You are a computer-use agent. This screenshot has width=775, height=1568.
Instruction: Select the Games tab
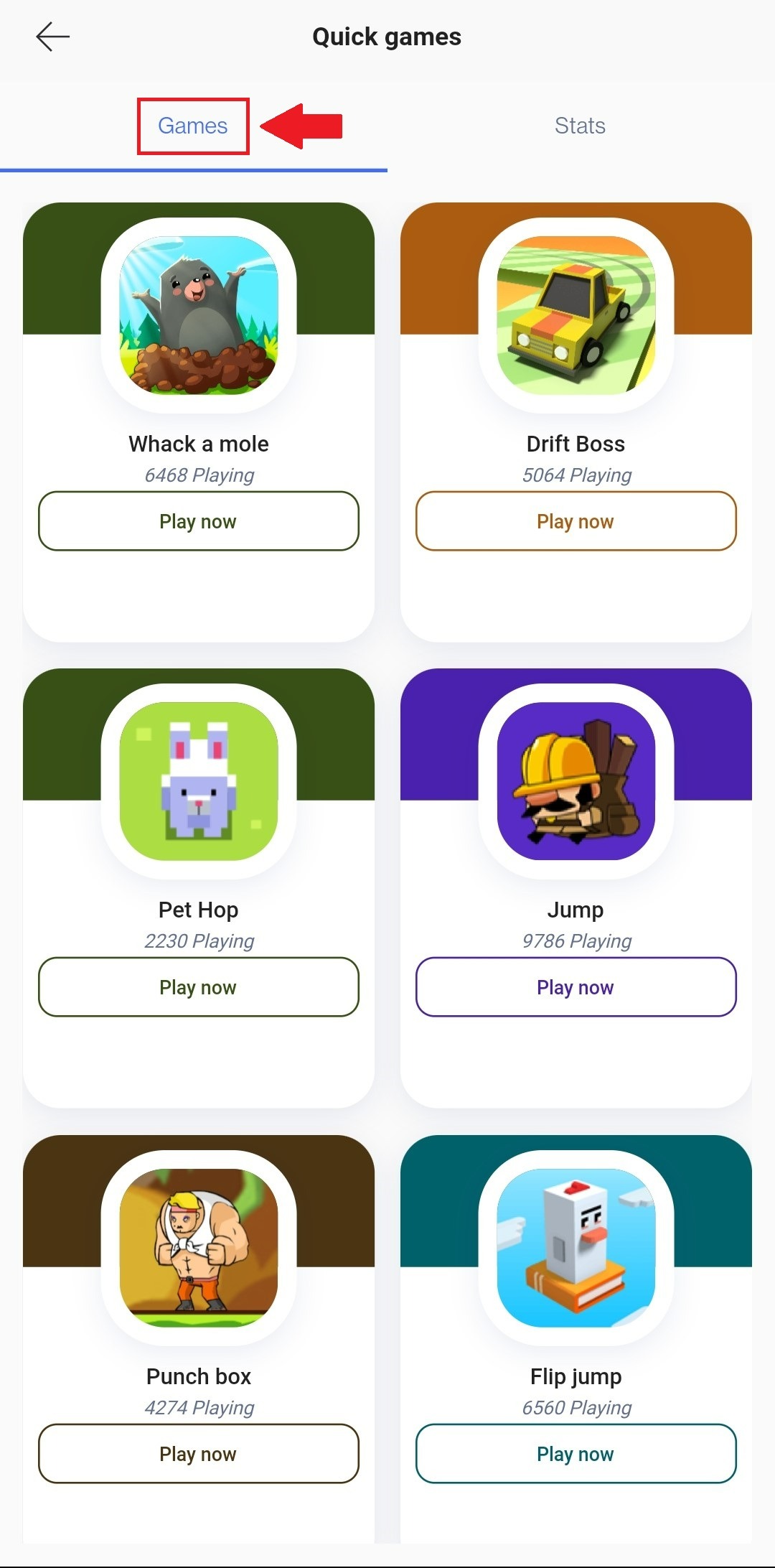[193, 126]
